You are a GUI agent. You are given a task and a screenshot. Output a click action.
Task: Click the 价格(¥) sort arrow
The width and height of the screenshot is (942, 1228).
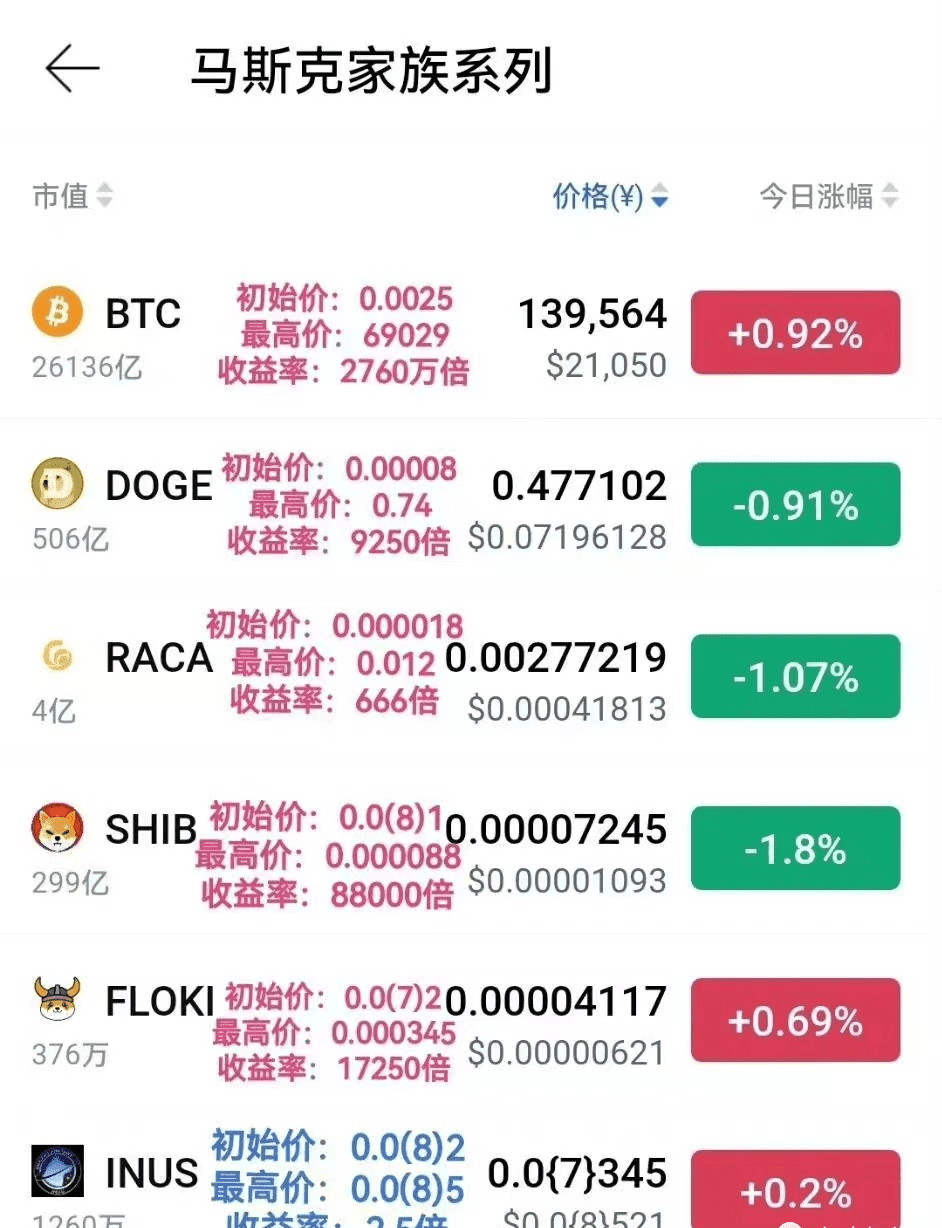tap(660, 197)
